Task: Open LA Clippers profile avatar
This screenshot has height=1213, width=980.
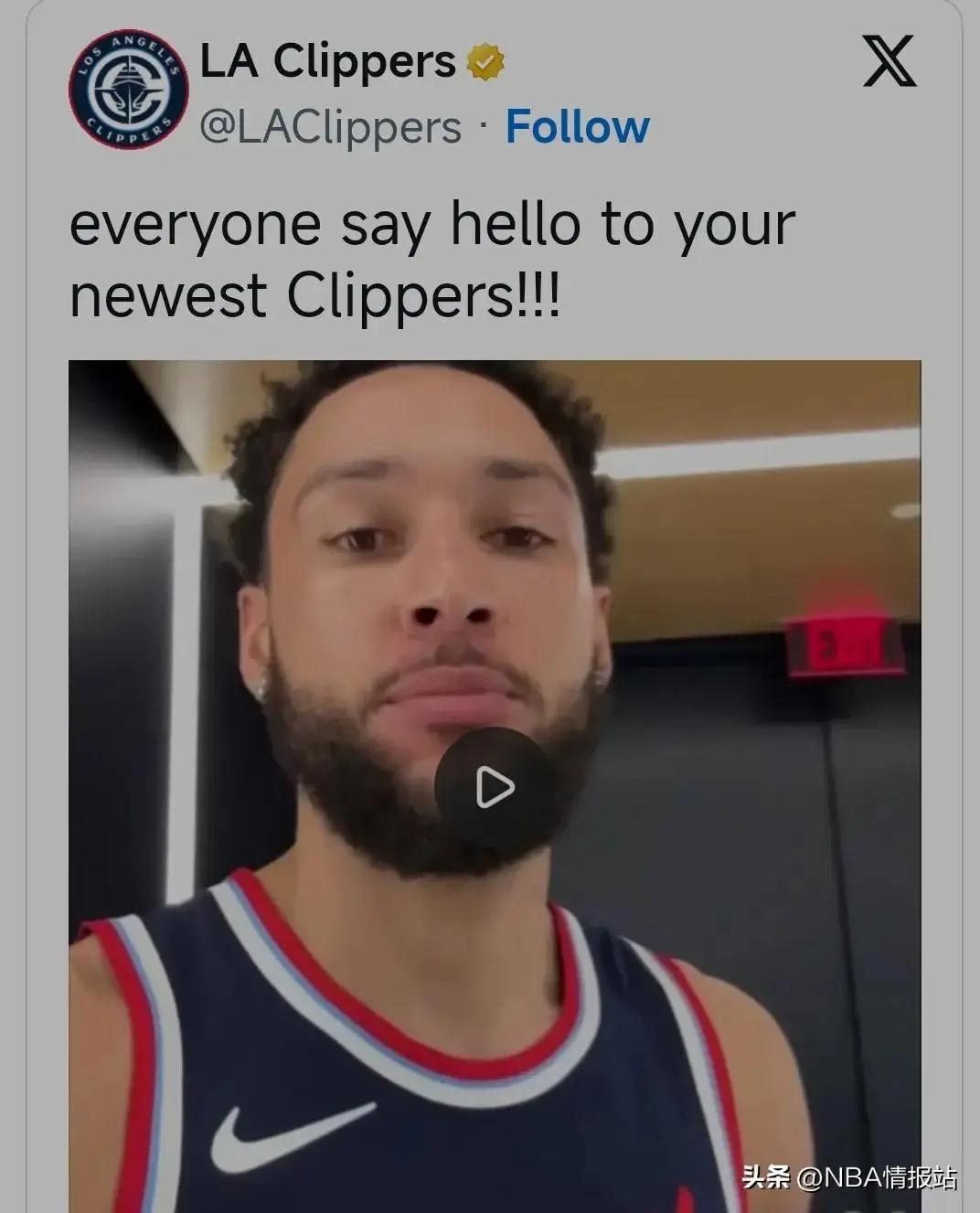Action: coord(128,90)
